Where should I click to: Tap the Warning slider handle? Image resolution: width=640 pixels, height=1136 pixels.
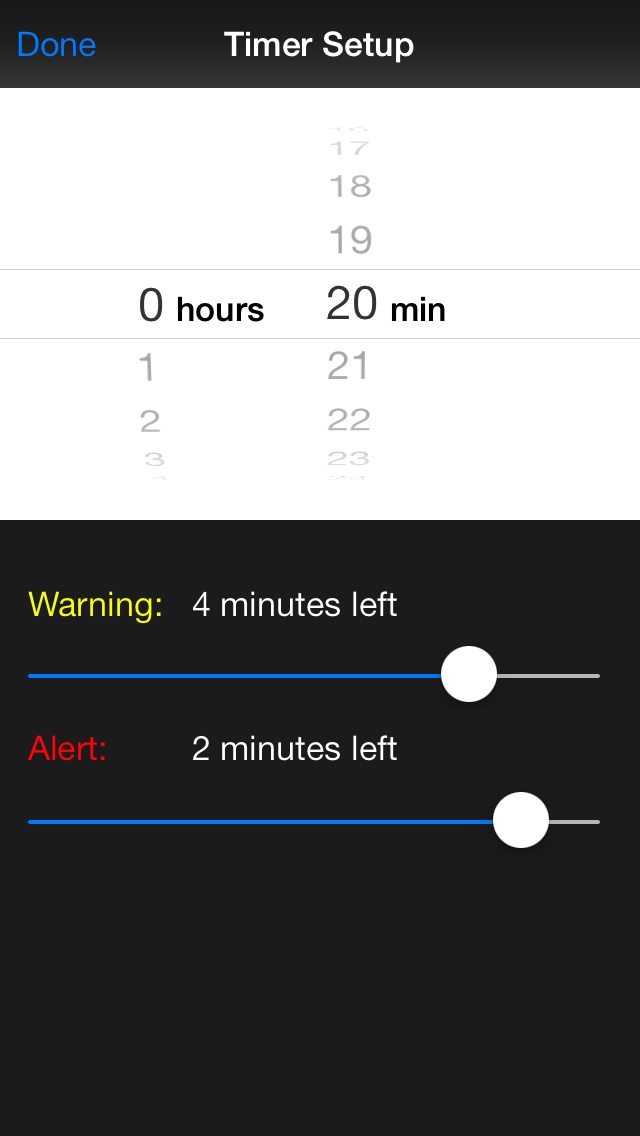[469, 675]
